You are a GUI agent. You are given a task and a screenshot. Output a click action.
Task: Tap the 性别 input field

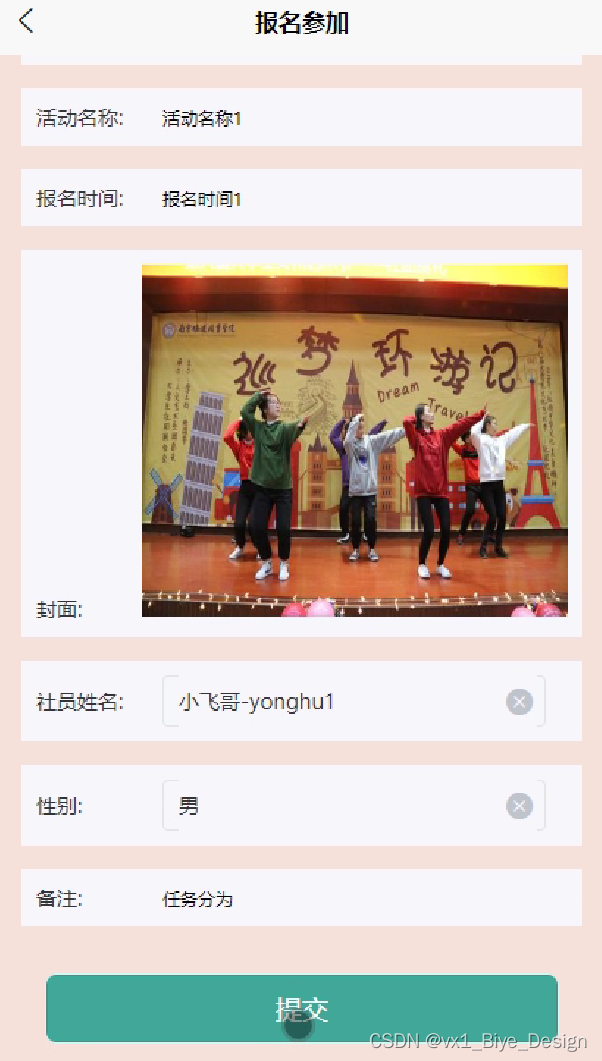click(354, 806)
